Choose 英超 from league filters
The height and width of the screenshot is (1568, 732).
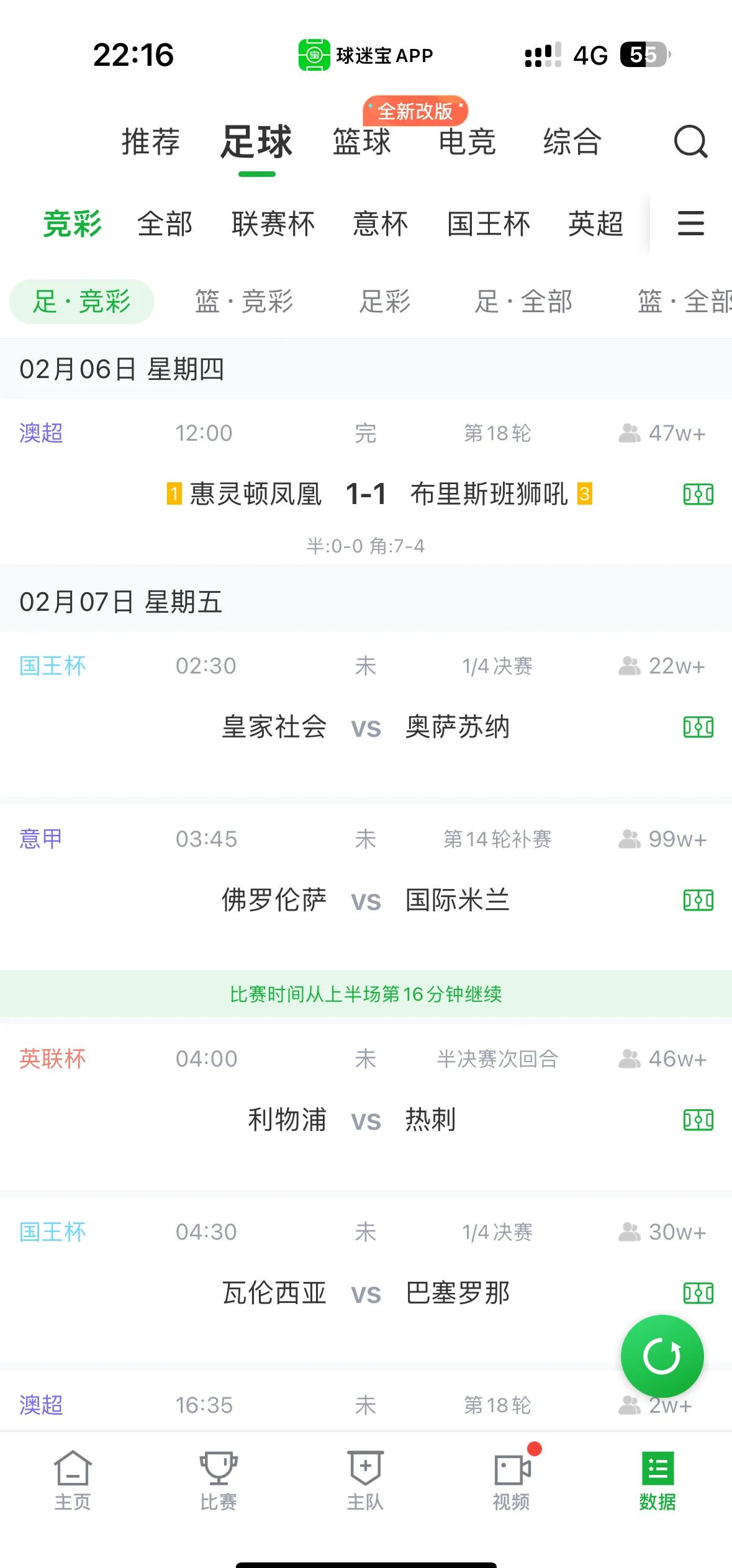pyautogui.click(x=596, y=225)
